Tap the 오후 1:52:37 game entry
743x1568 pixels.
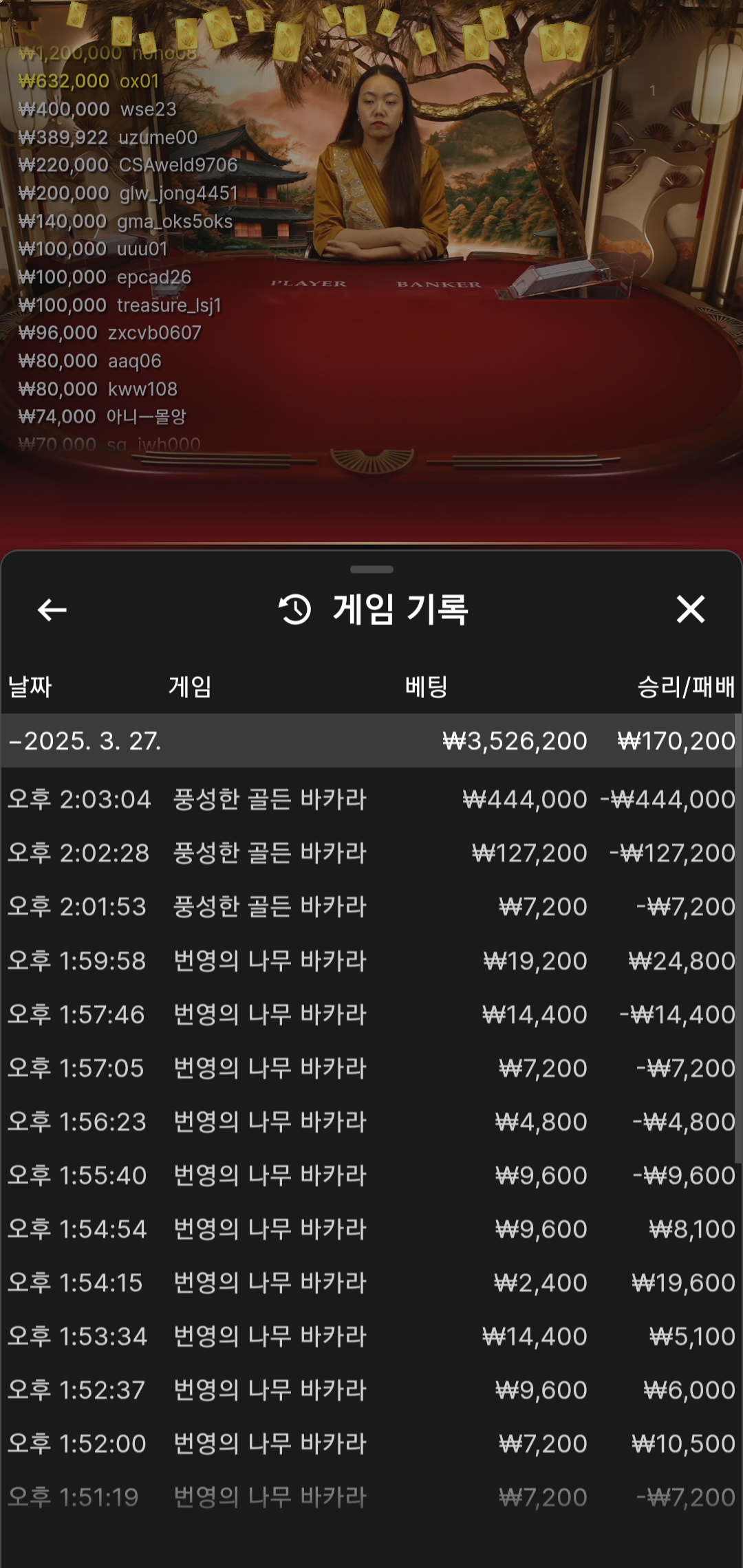(370, 1389)
